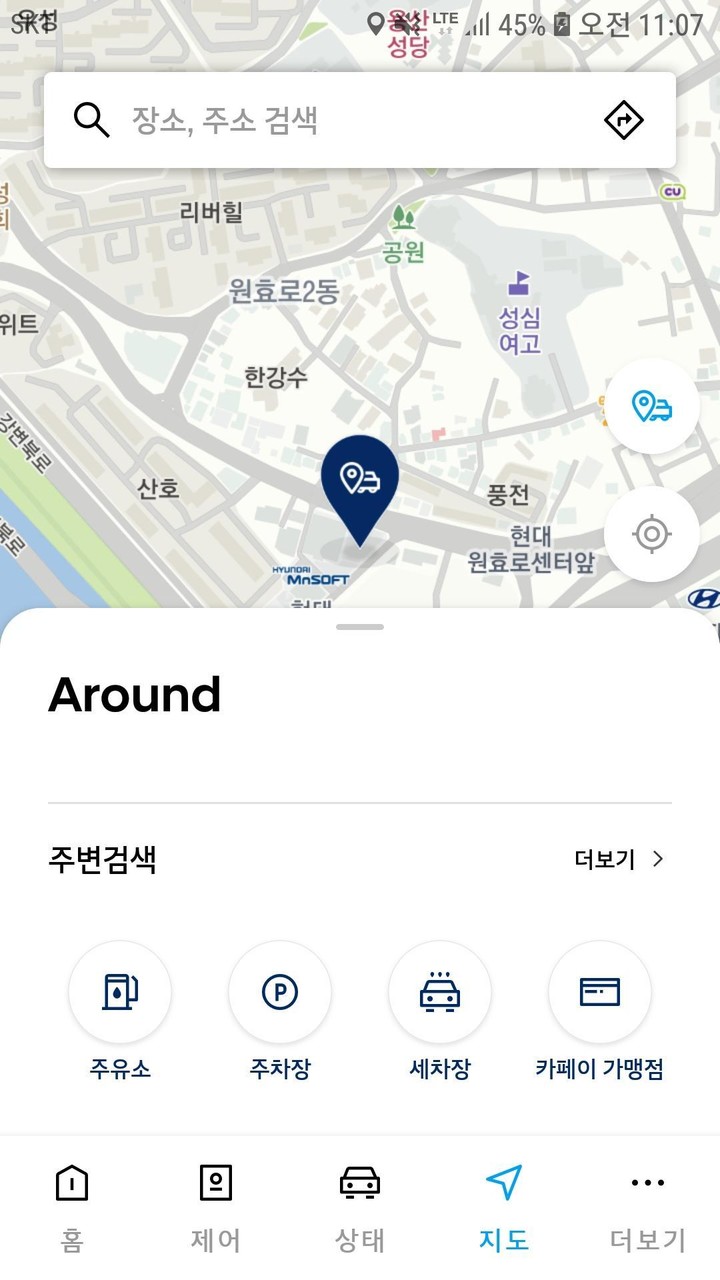This screenshot has height=1280, width=720.
Task: Tap the 장소, 주소 검색 input field
Action: coord(300,119)
